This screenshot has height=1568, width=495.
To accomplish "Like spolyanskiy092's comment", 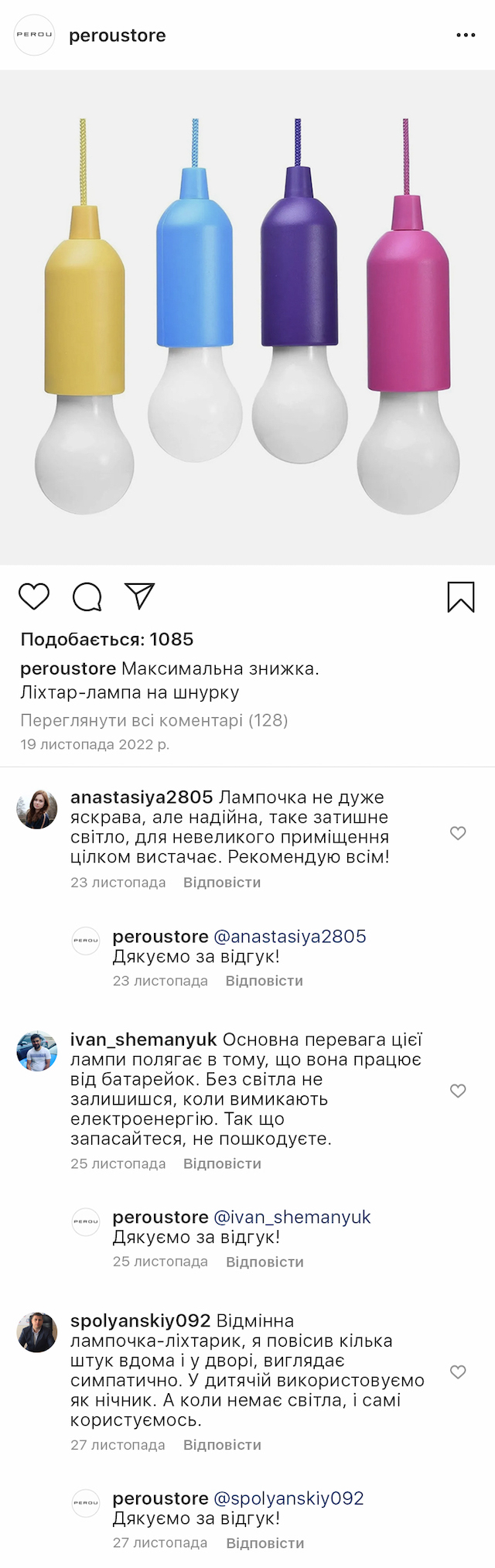I will (458, 1372).
